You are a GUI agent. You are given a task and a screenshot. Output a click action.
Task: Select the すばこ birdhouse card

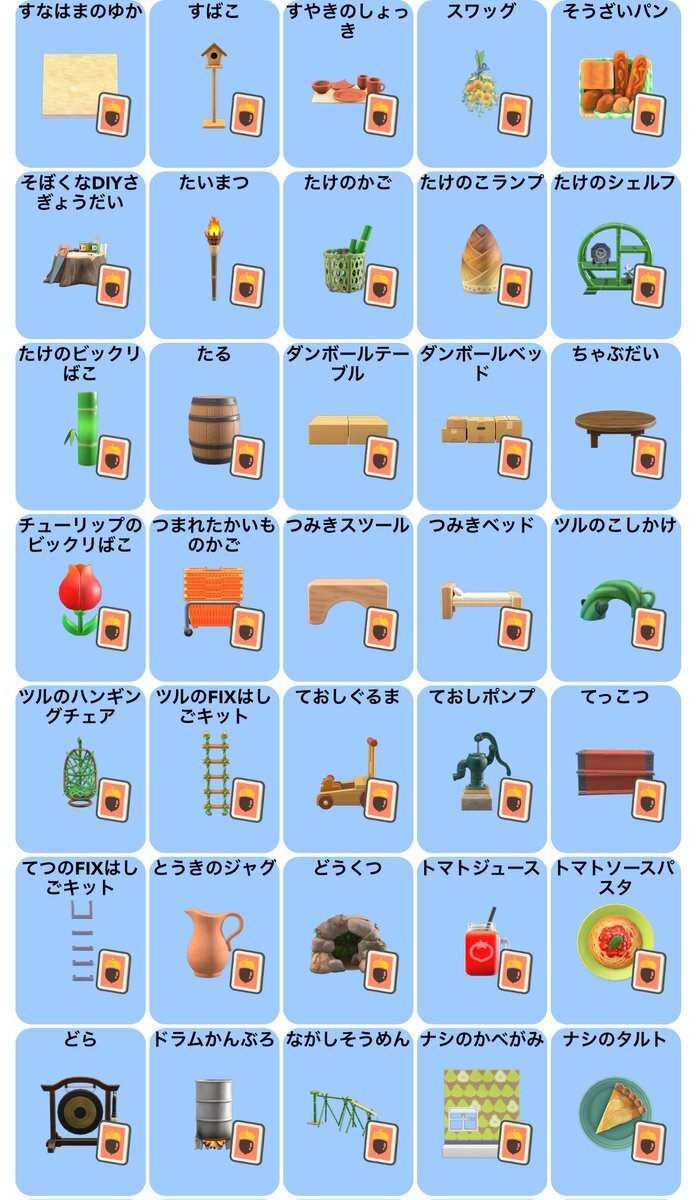pos(214,84)
